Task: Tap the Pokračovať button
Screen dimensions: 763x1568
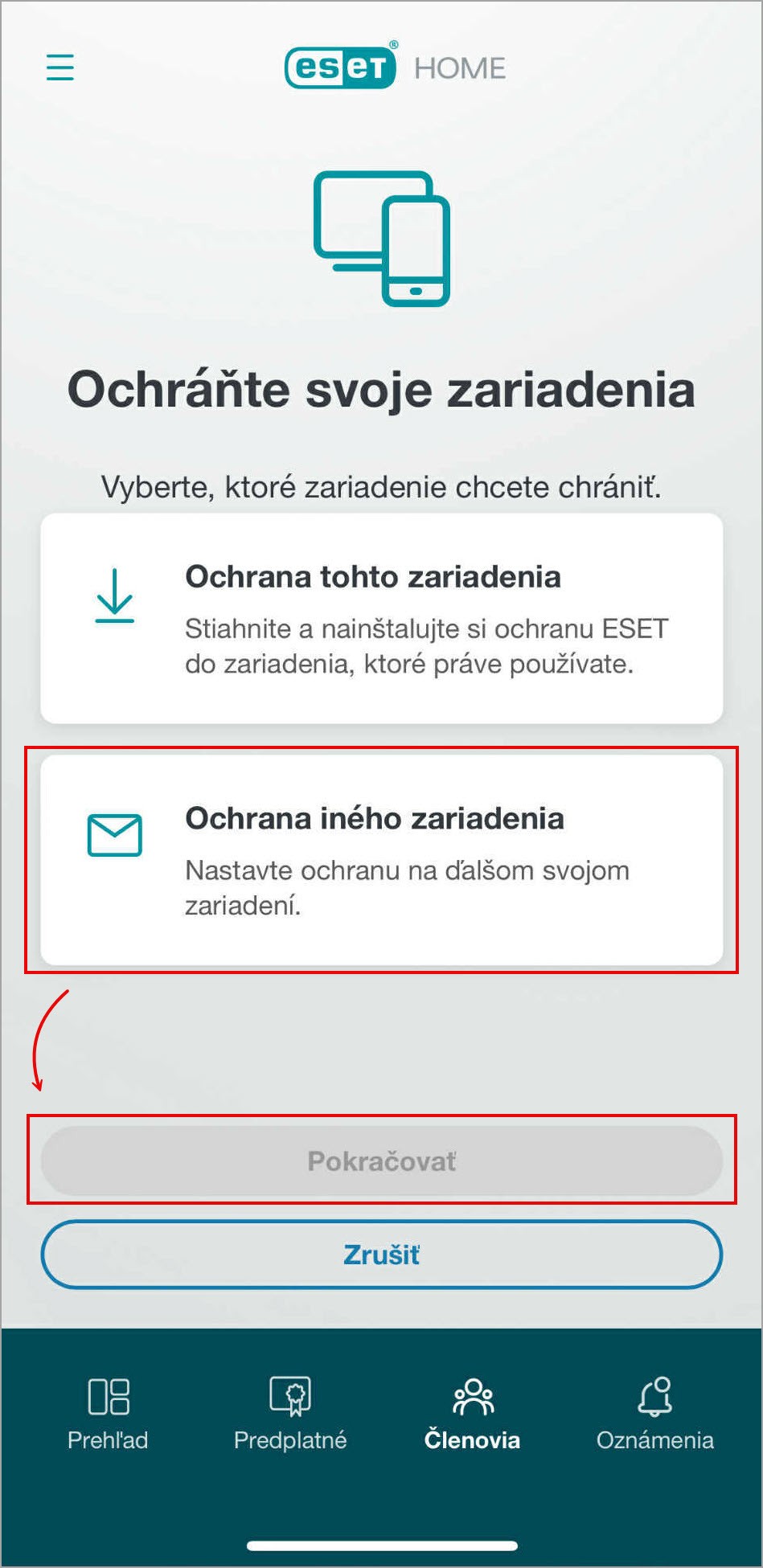Action: click(x=382, y=1161)
